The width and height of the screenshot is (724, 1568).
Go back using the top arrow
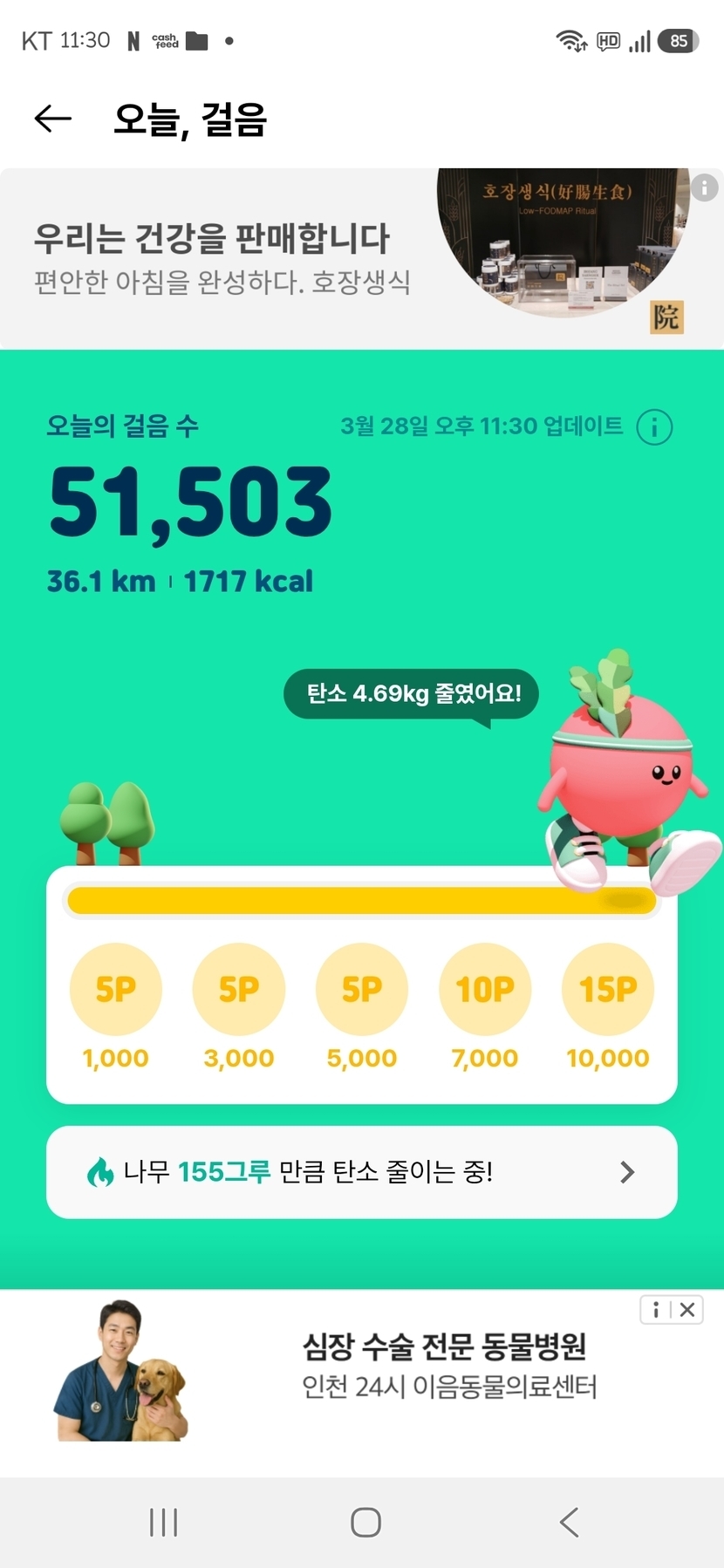(x=52, y=119)
